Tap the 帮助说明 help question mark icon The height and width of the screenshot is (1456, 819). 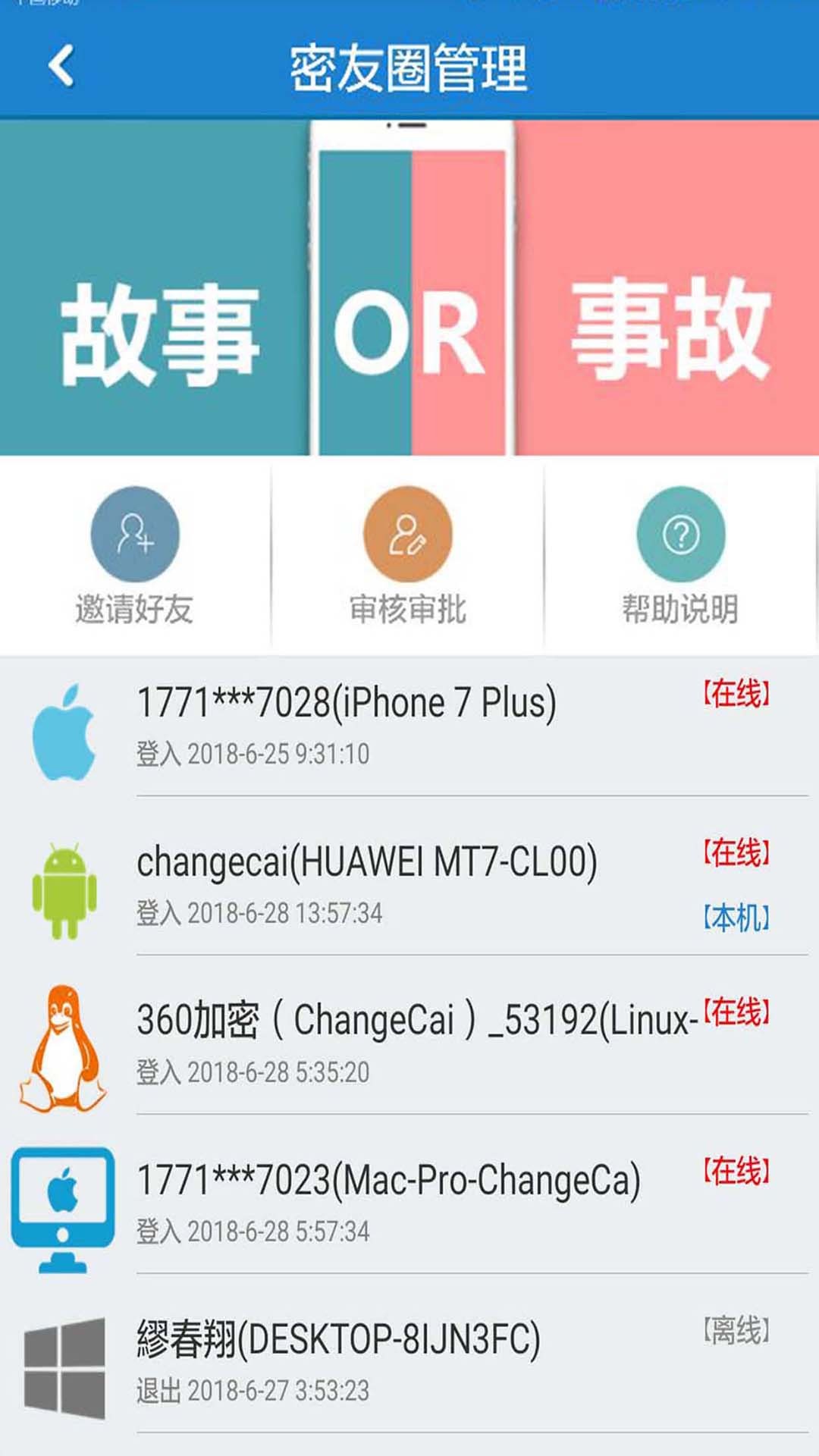681,541
